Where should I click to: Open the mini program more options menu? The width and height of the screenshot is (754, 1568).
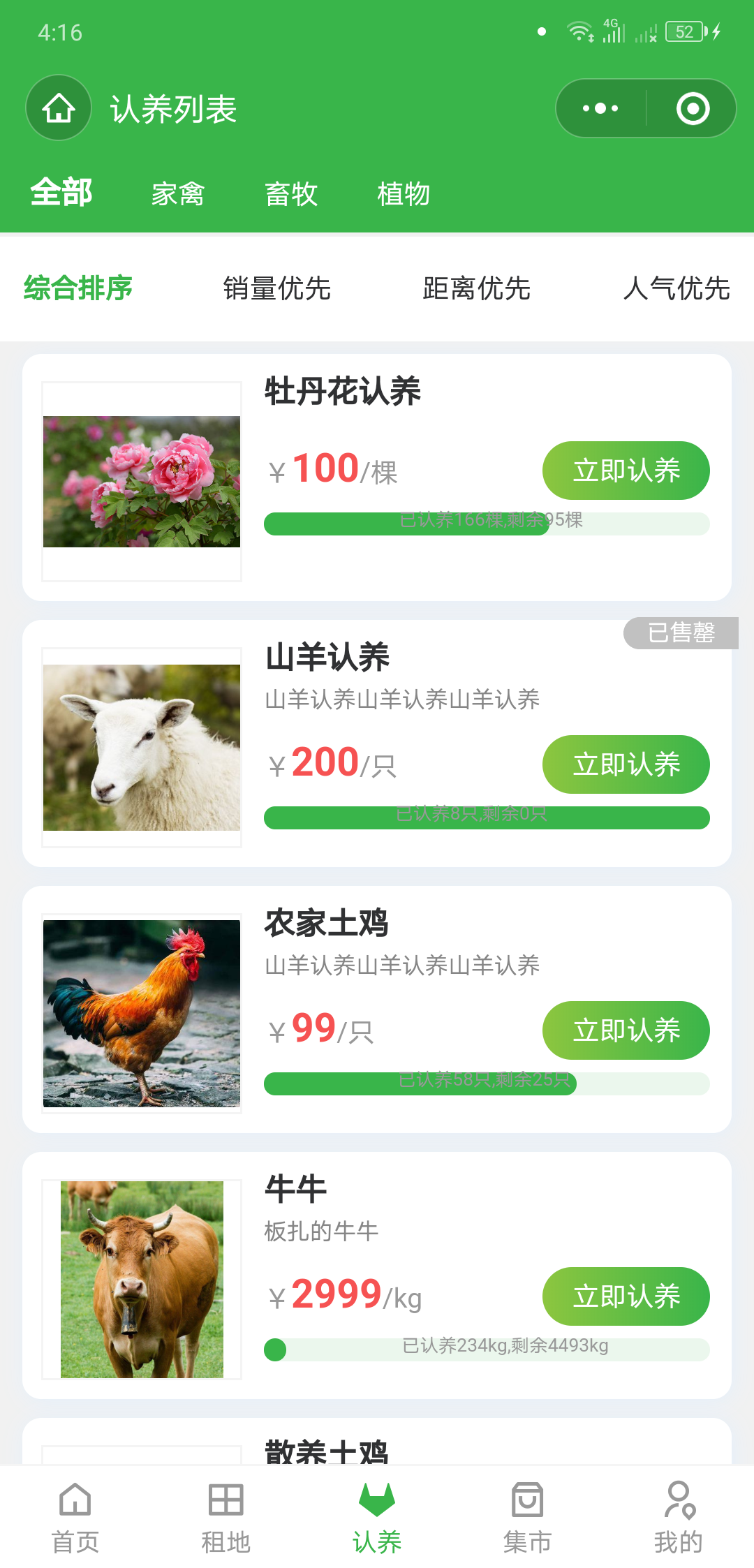tap(600, 108)
